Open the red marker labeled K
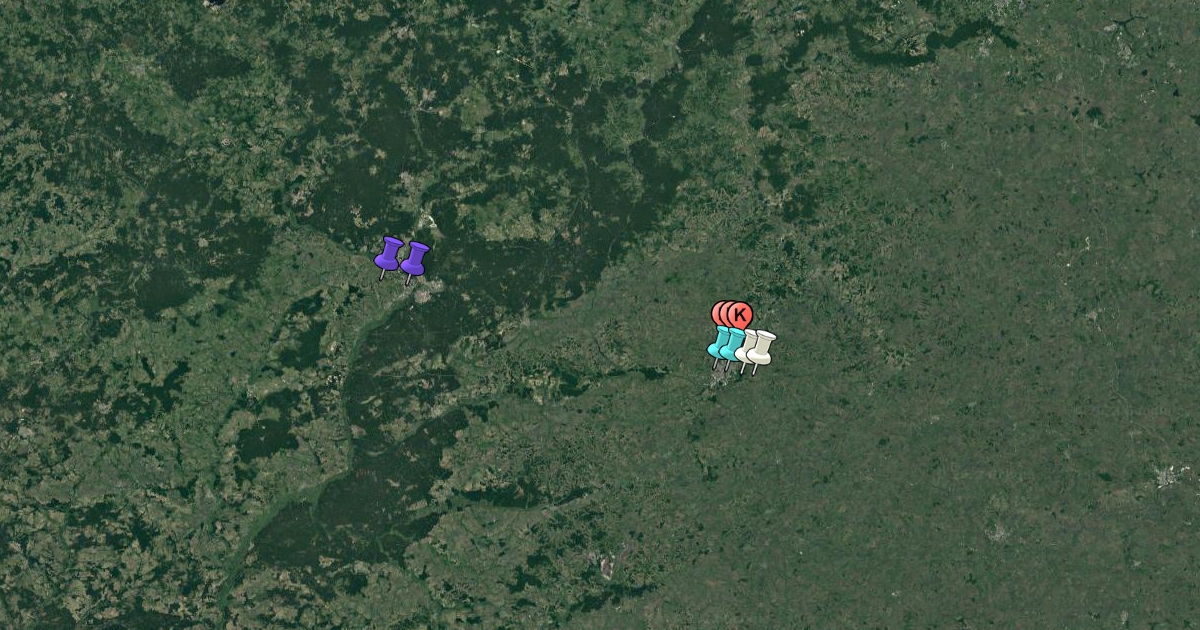1200x630 pixels. click(739, 315)
